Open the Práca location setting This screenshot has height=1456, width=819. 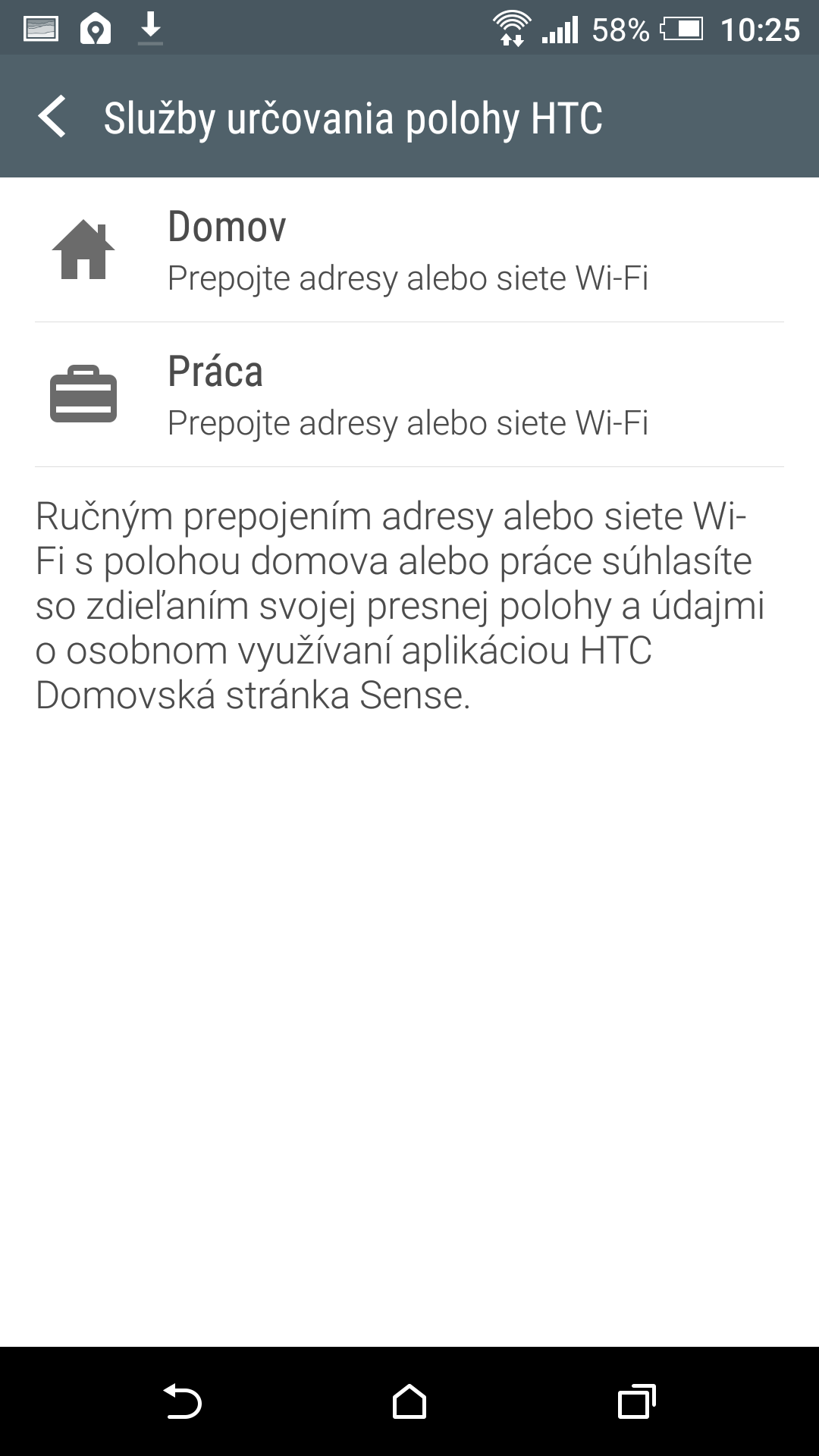point(409,395)
